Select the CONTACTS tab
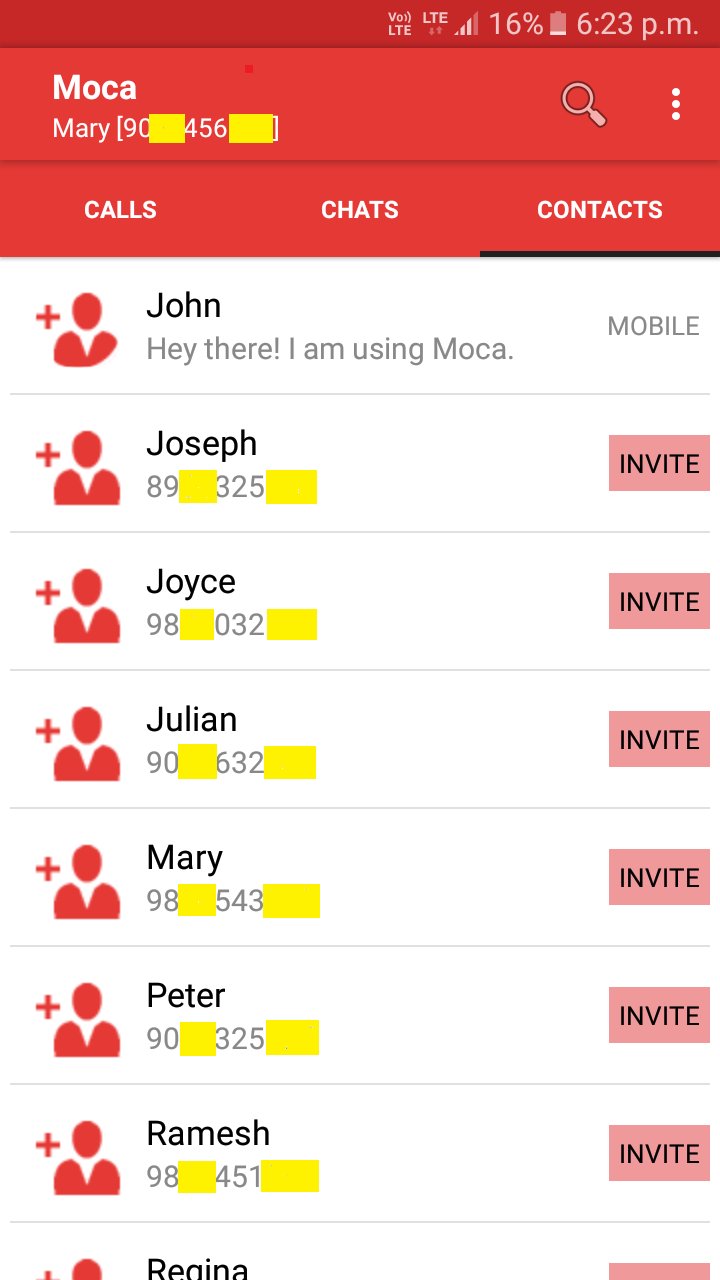This screenshot has width=720, height=1280. point(600,209)
